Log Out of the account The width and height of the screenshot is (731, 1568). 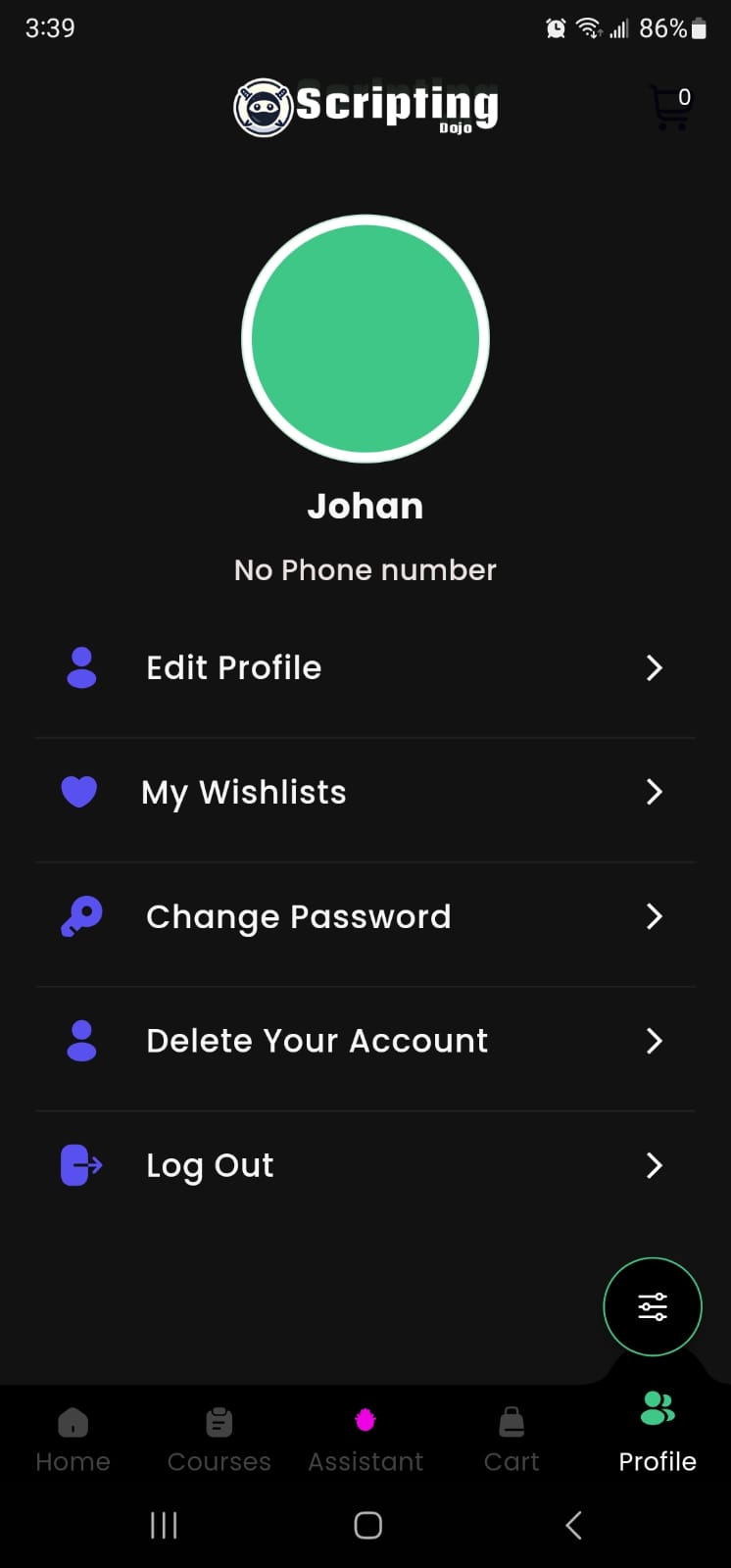[365, 1165]
